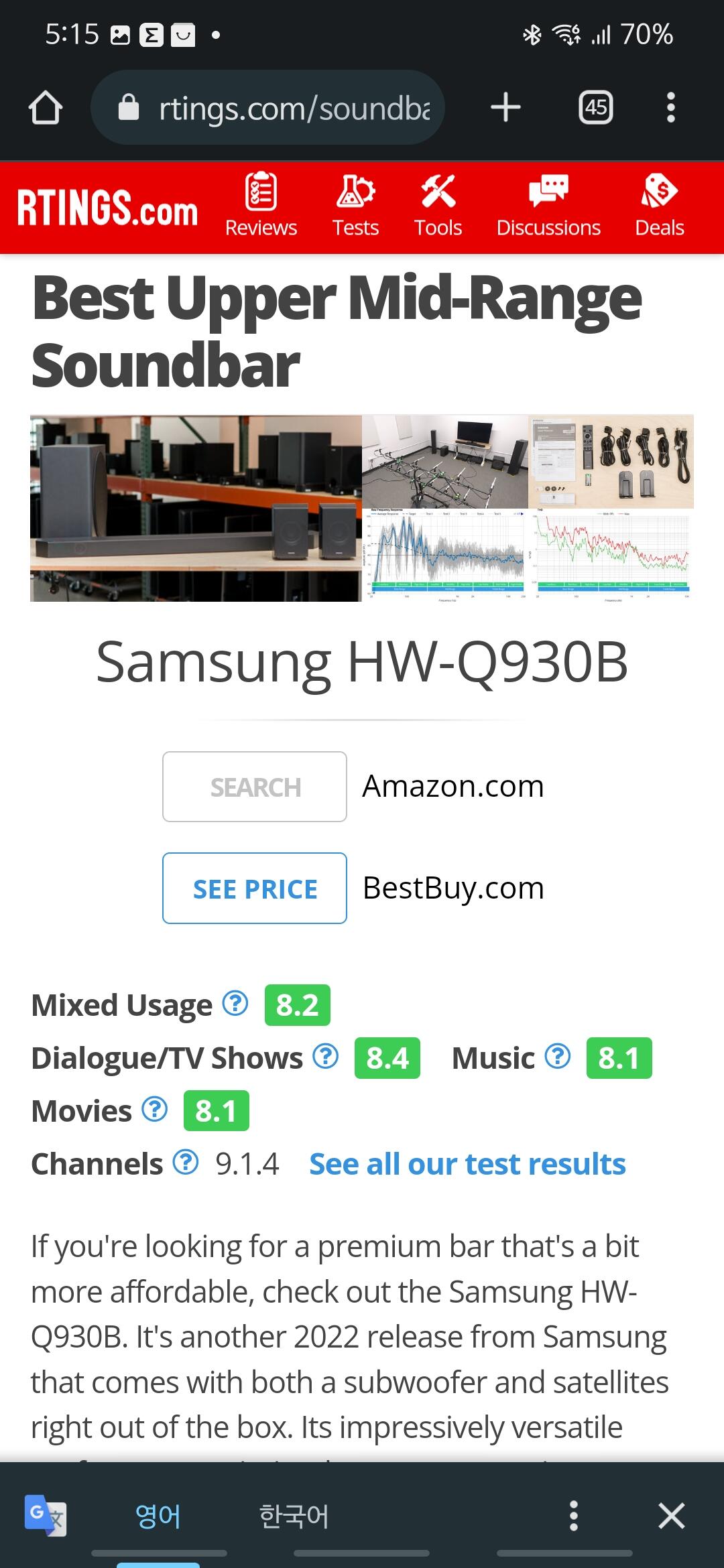
Task: Open the Tests section
Action: pos(355,206)
